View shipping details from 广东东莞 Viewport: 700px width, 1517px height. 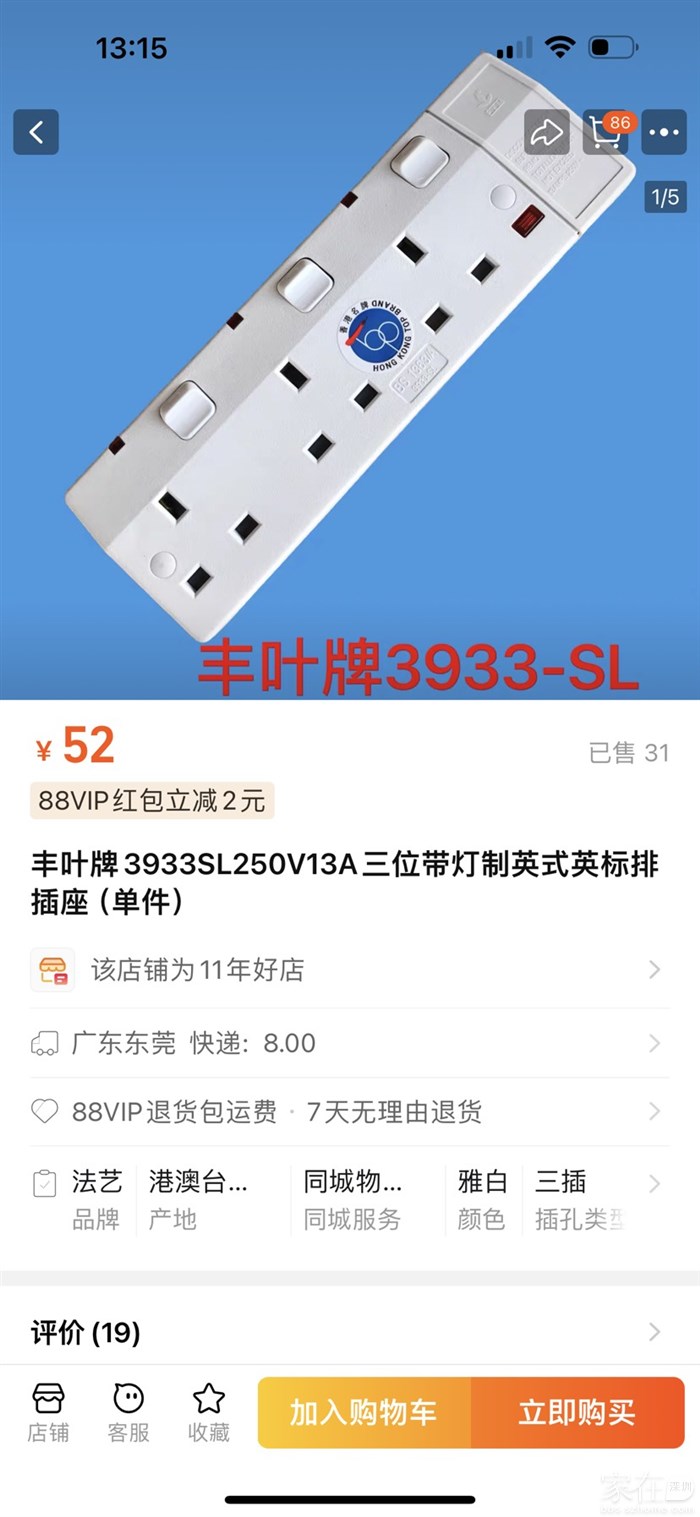click(x=349, y=1043)
